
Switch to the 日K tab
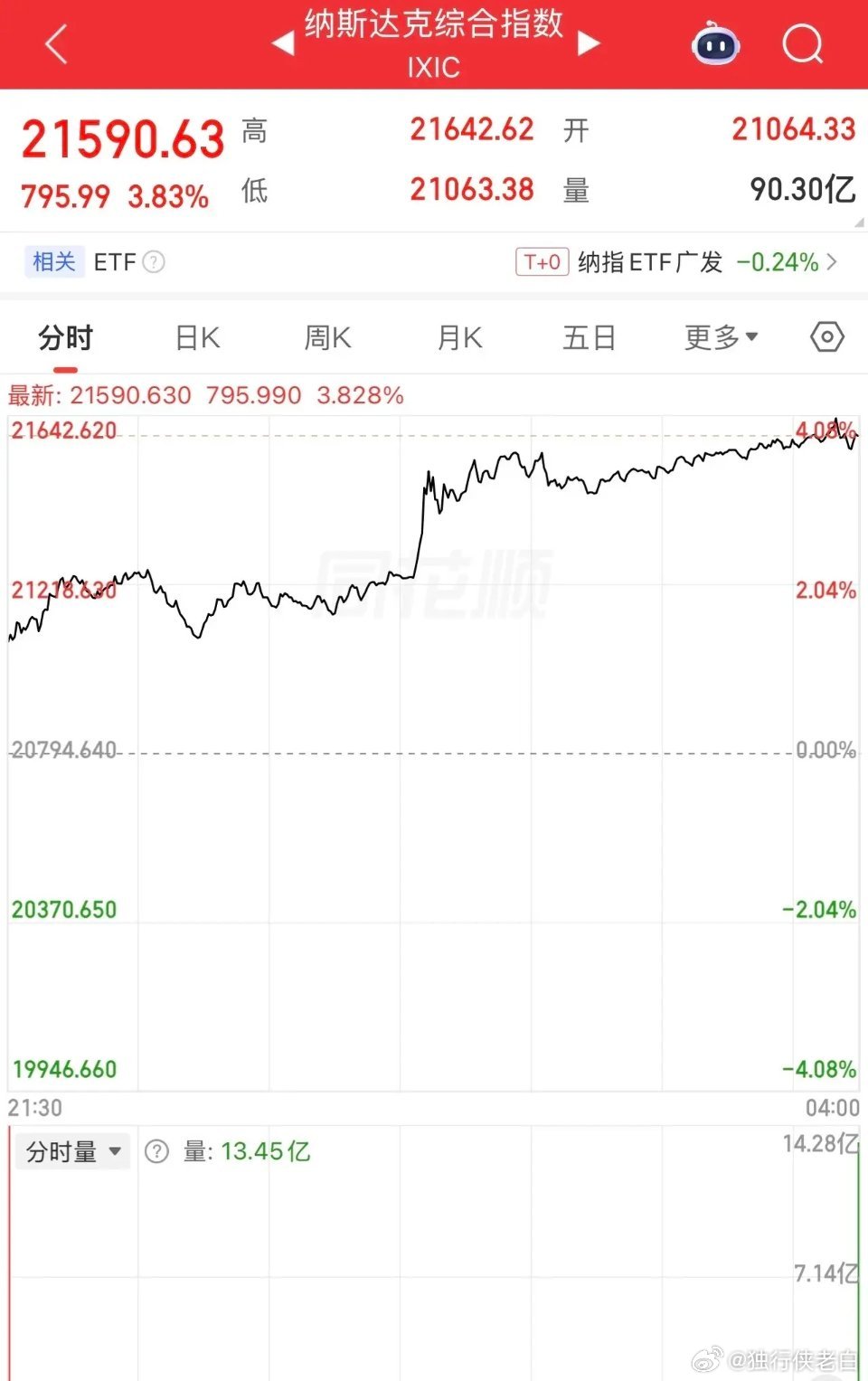pyautogui.click(x=196, y=336)
